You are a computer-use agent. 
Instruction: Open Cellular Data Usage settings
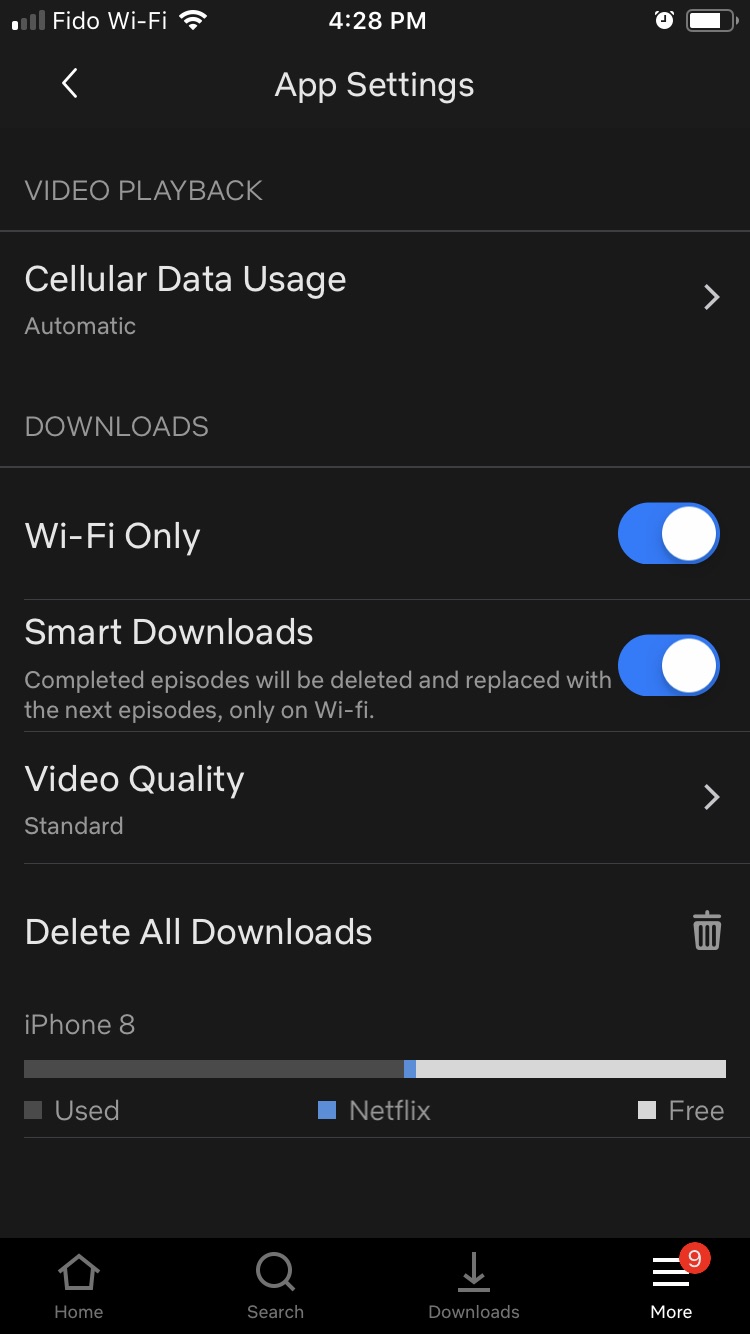pyautogui.click(x=374, y=298)
